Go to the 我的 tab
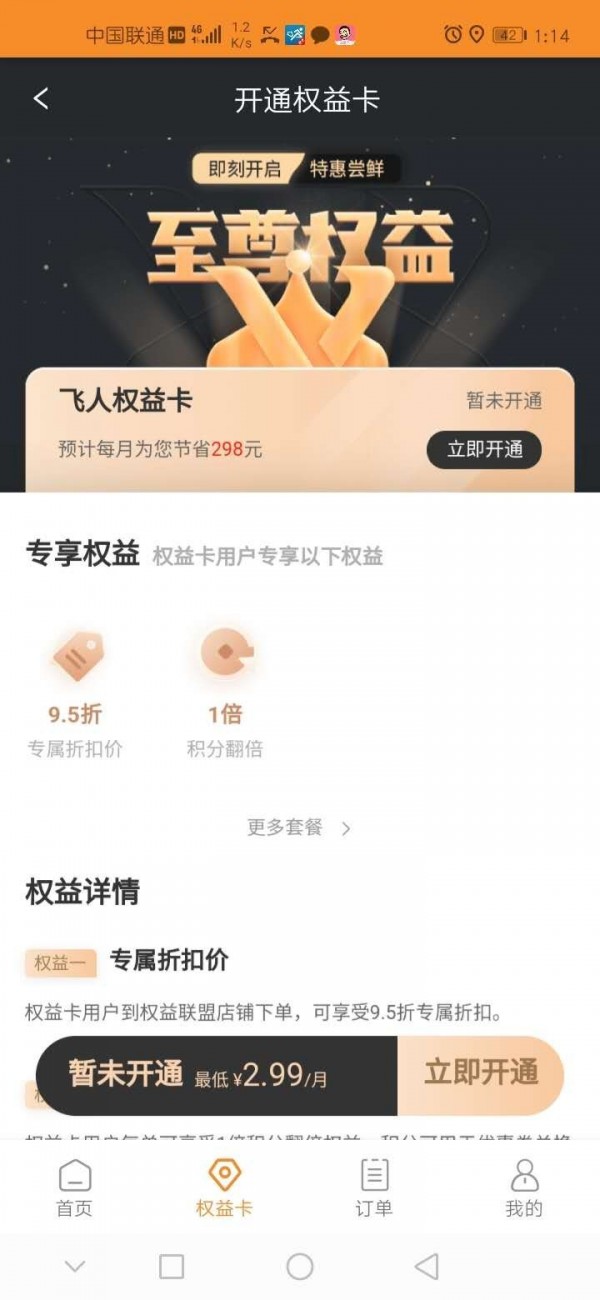 pos(524,1188)
